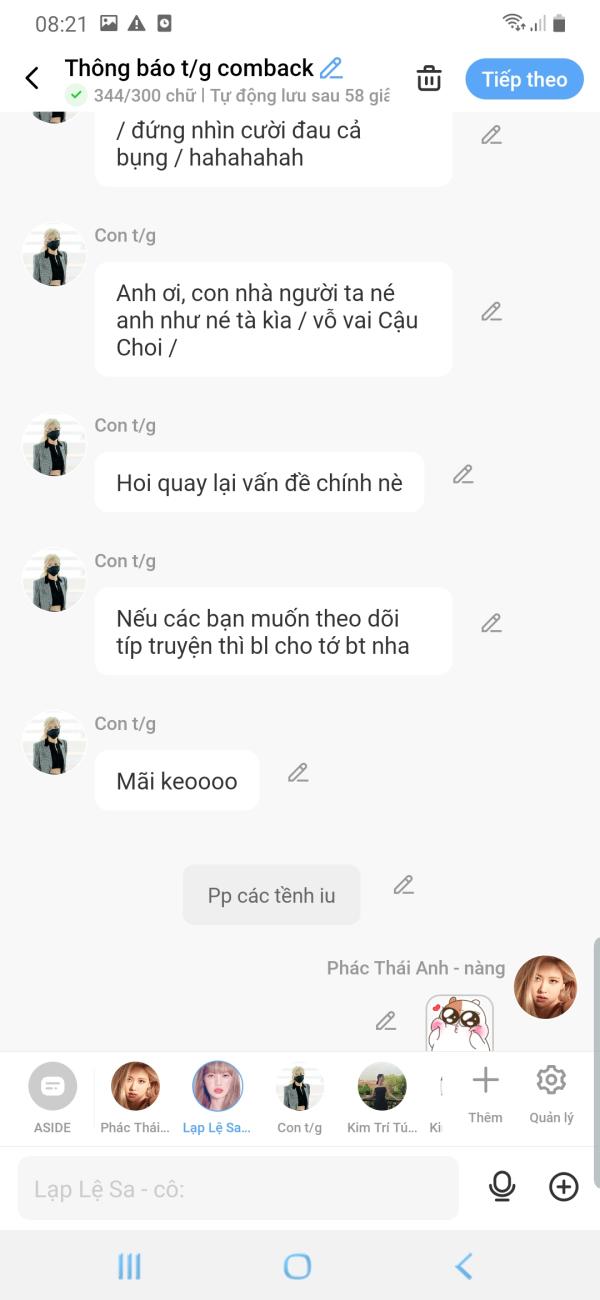Select 'Kim Trí Tú...' character
This screenshot has height=1300, width=600.
click(x=382, y=1096)
